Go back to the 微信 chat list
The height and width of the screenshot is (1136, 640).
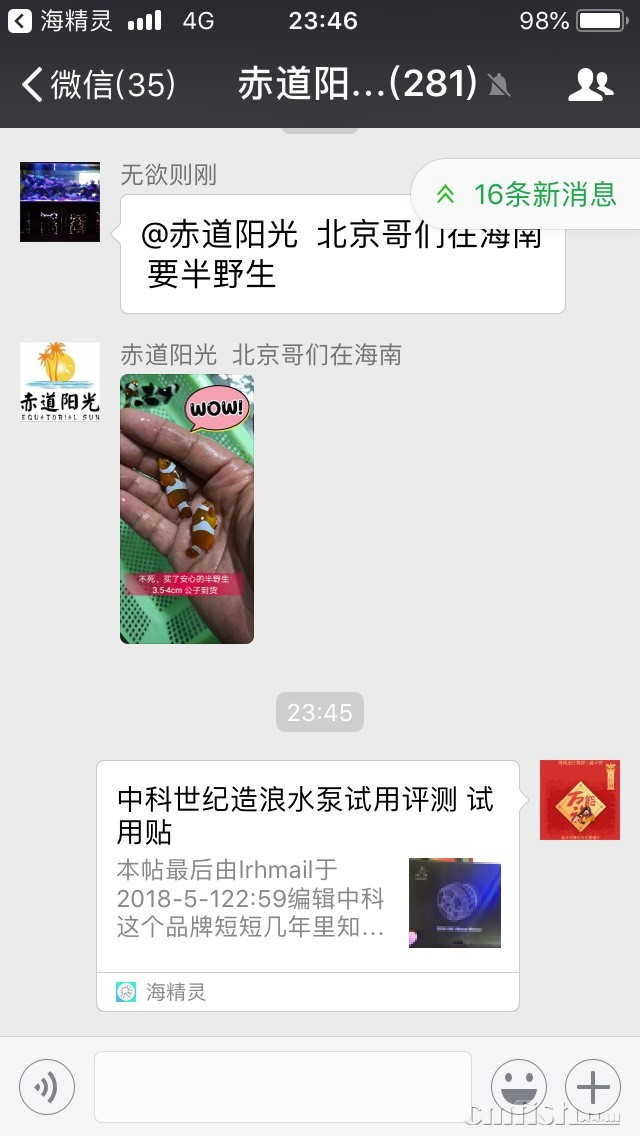tap(98, 85)
